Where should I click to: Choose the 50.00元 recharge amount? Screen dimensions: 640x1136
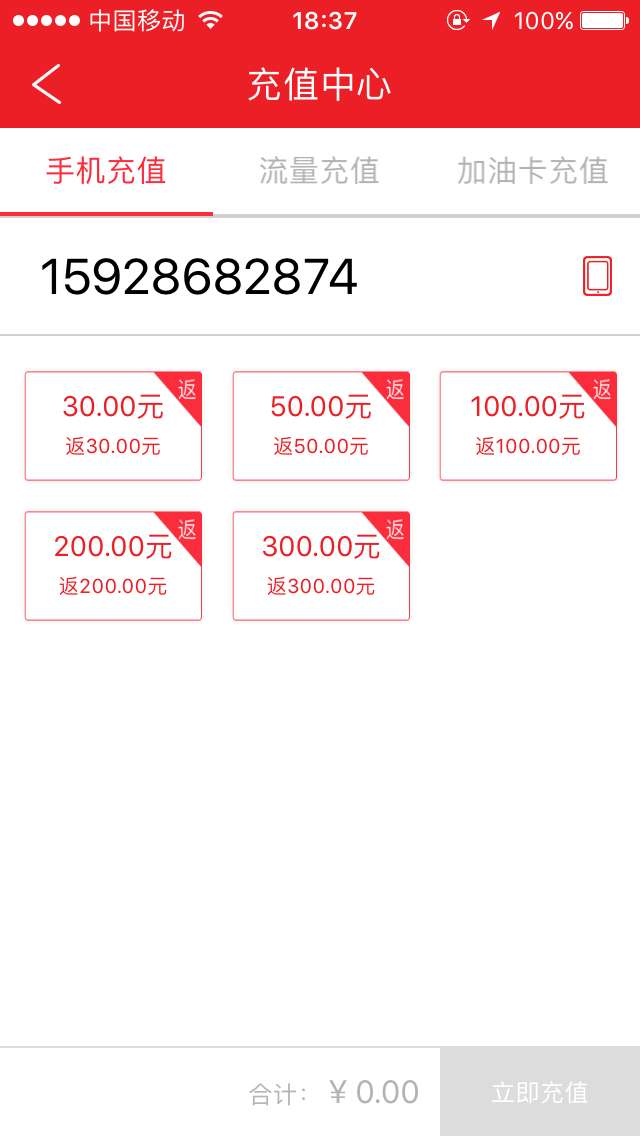click(x=321, y=426)
